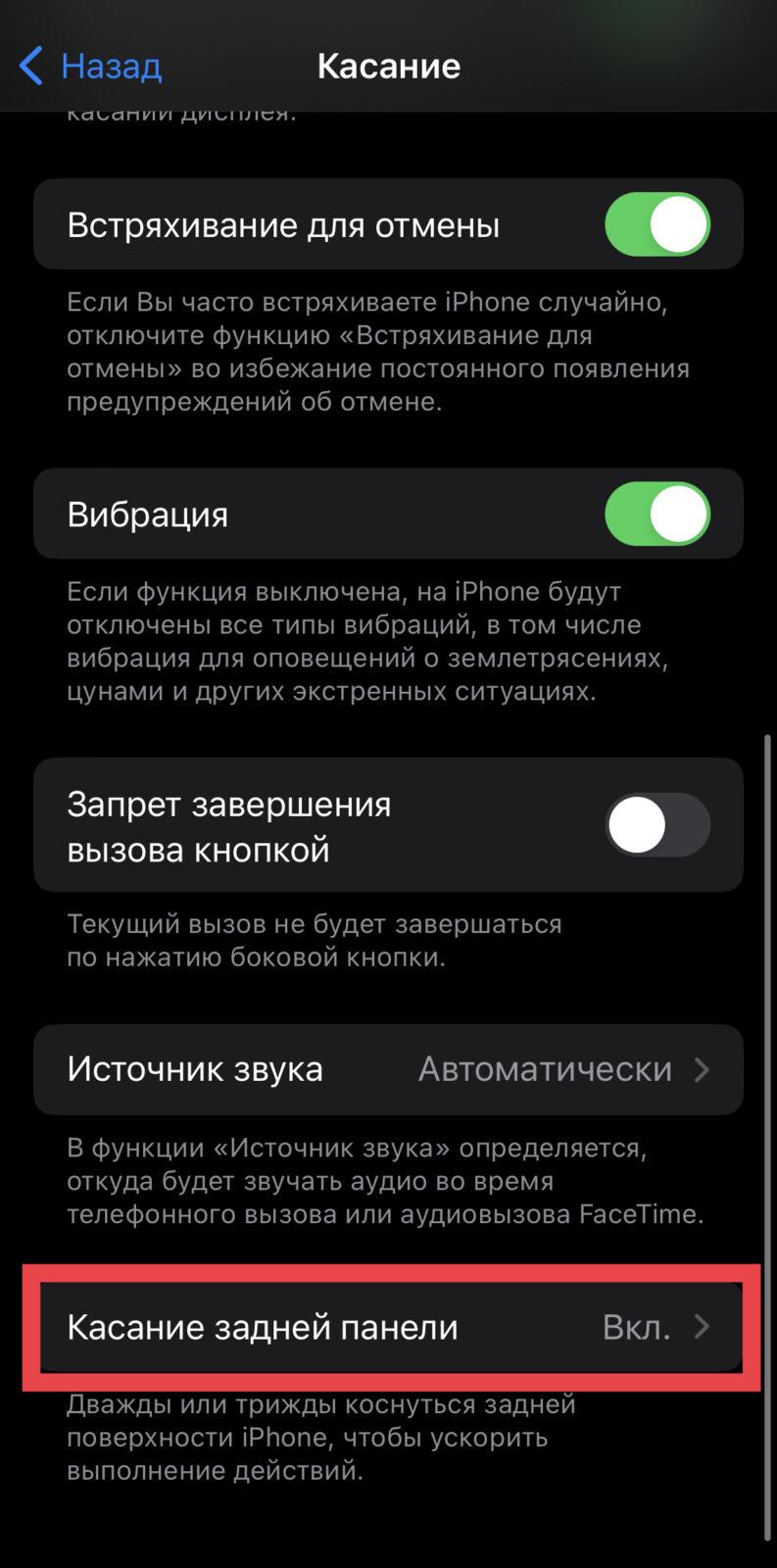Turn off the Вибрация toggle

tap(656, 514)
